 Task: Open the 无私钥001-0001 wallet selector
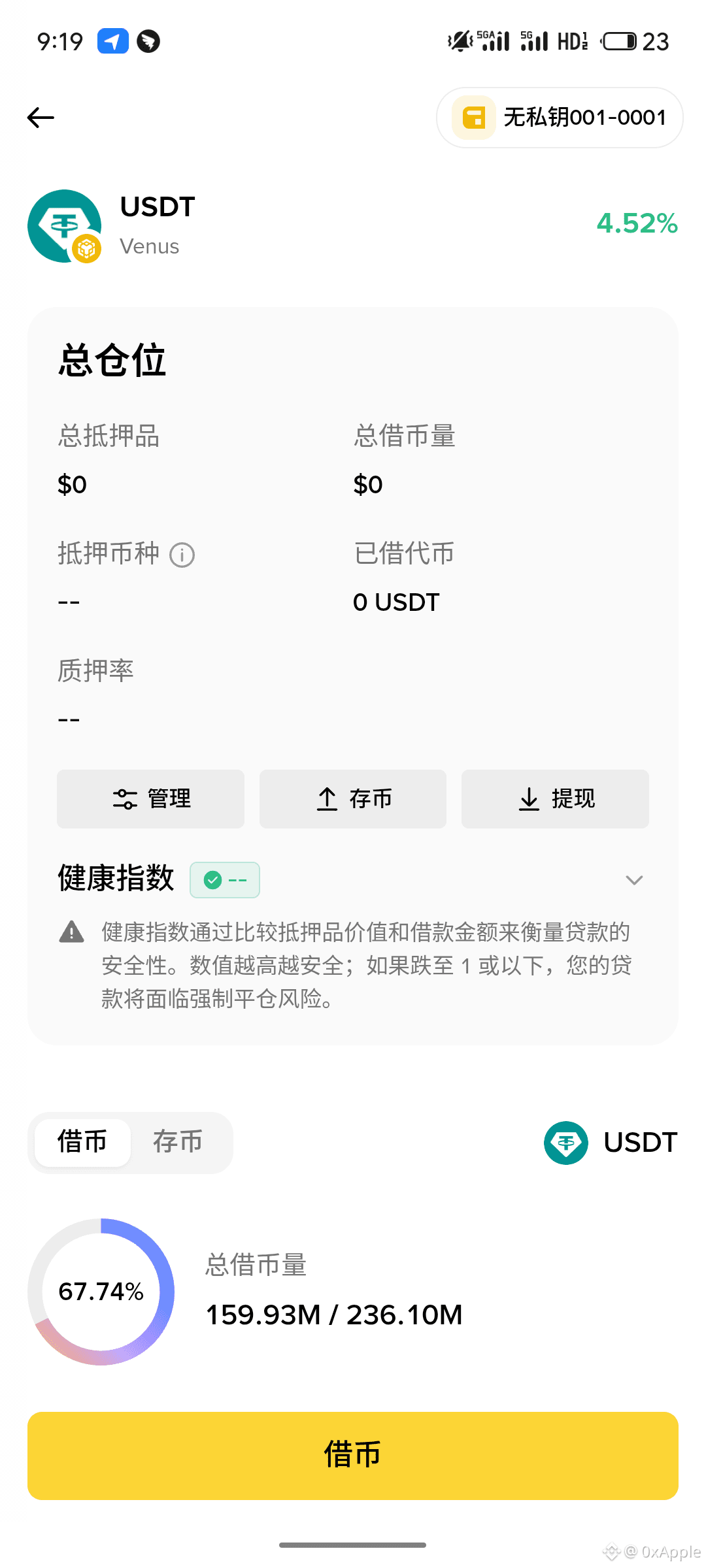(560, 118)
